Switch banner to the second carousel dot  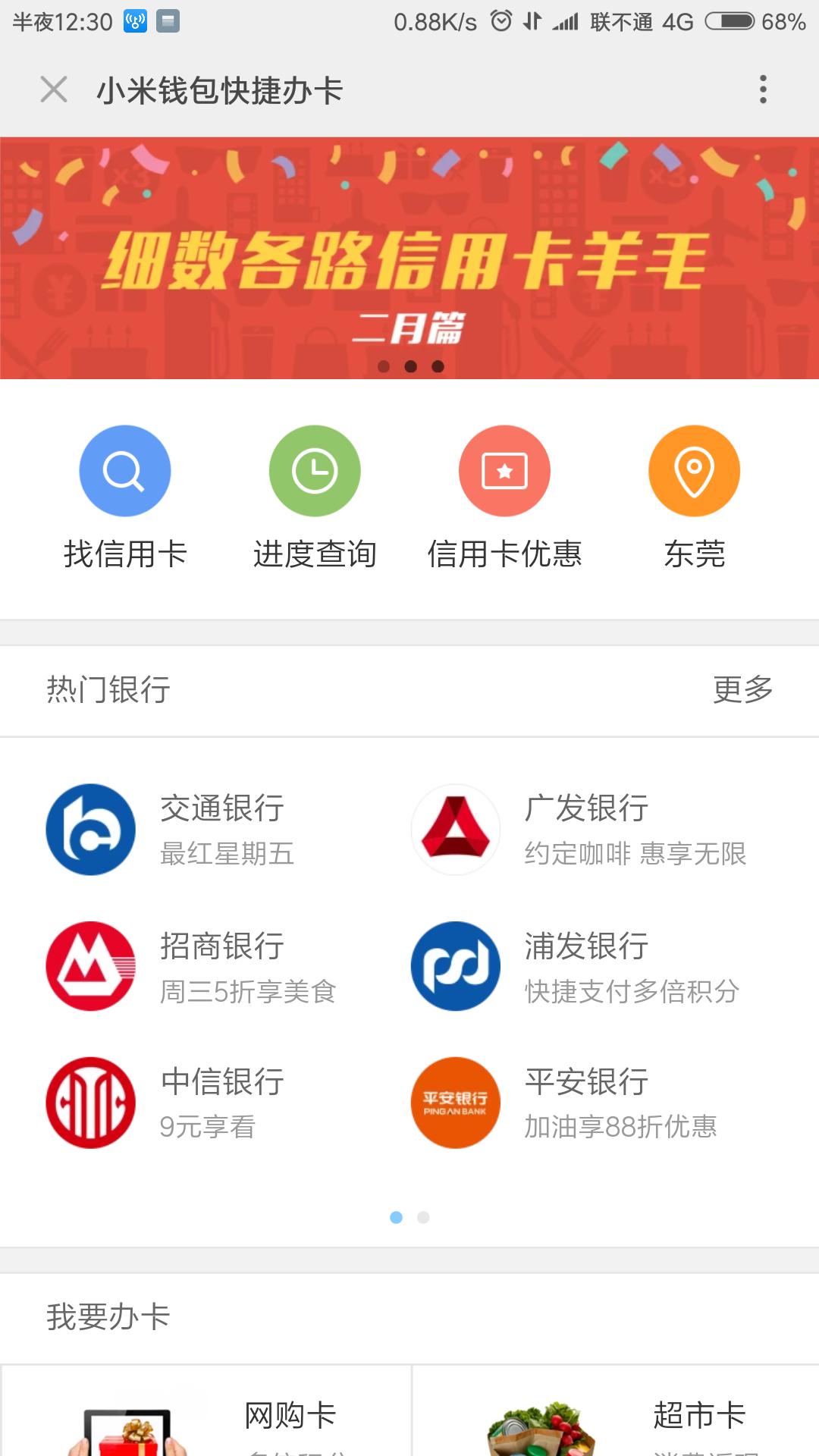(409, 366)
